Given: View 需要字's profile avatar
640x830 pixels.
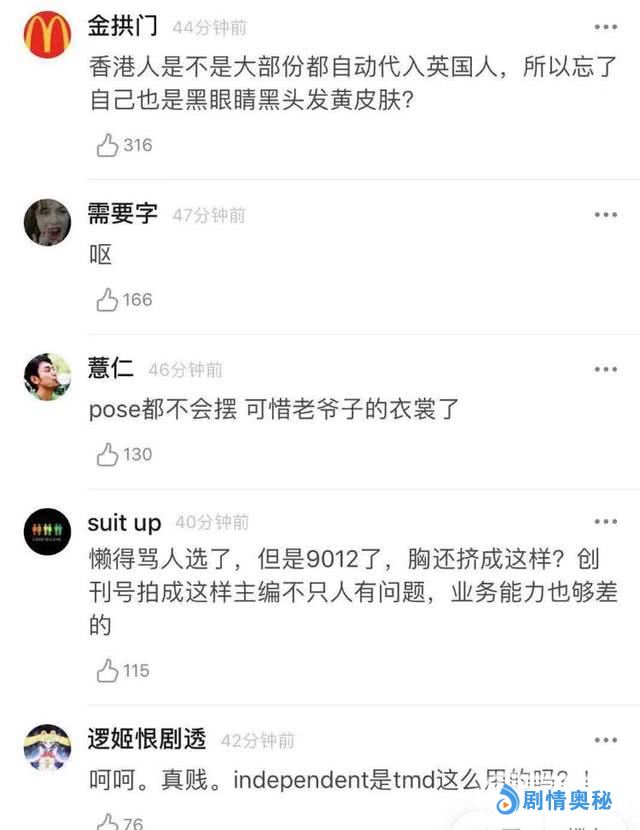Looking at the screenshot, I should (x=47, y=222).
